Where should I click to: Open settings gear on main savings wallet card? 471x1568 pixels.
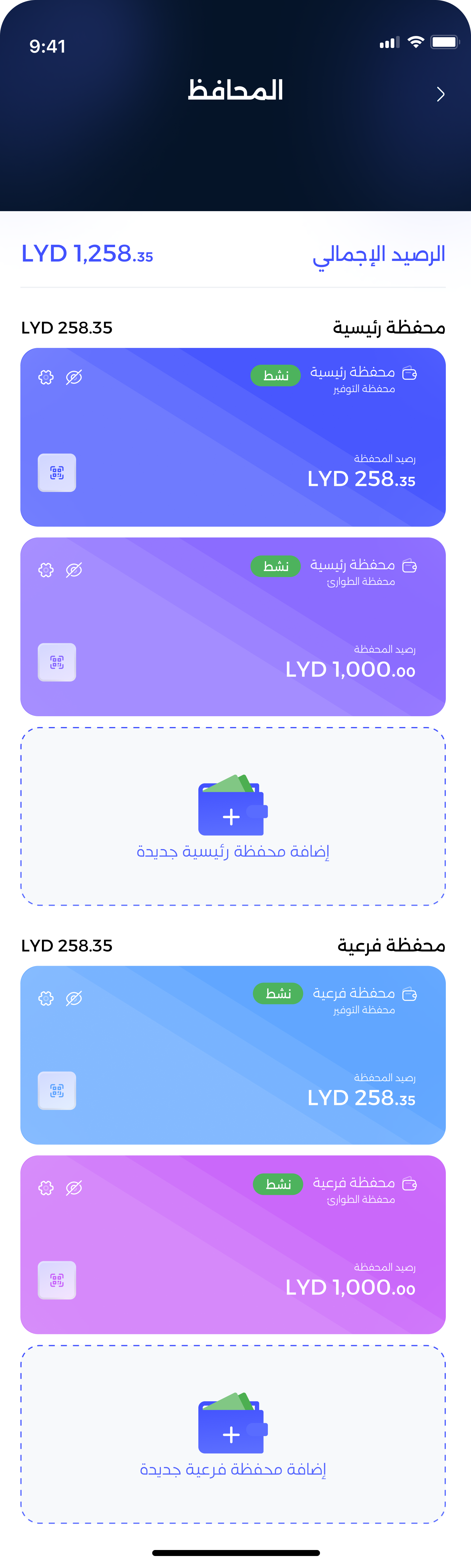coord(46,377)
